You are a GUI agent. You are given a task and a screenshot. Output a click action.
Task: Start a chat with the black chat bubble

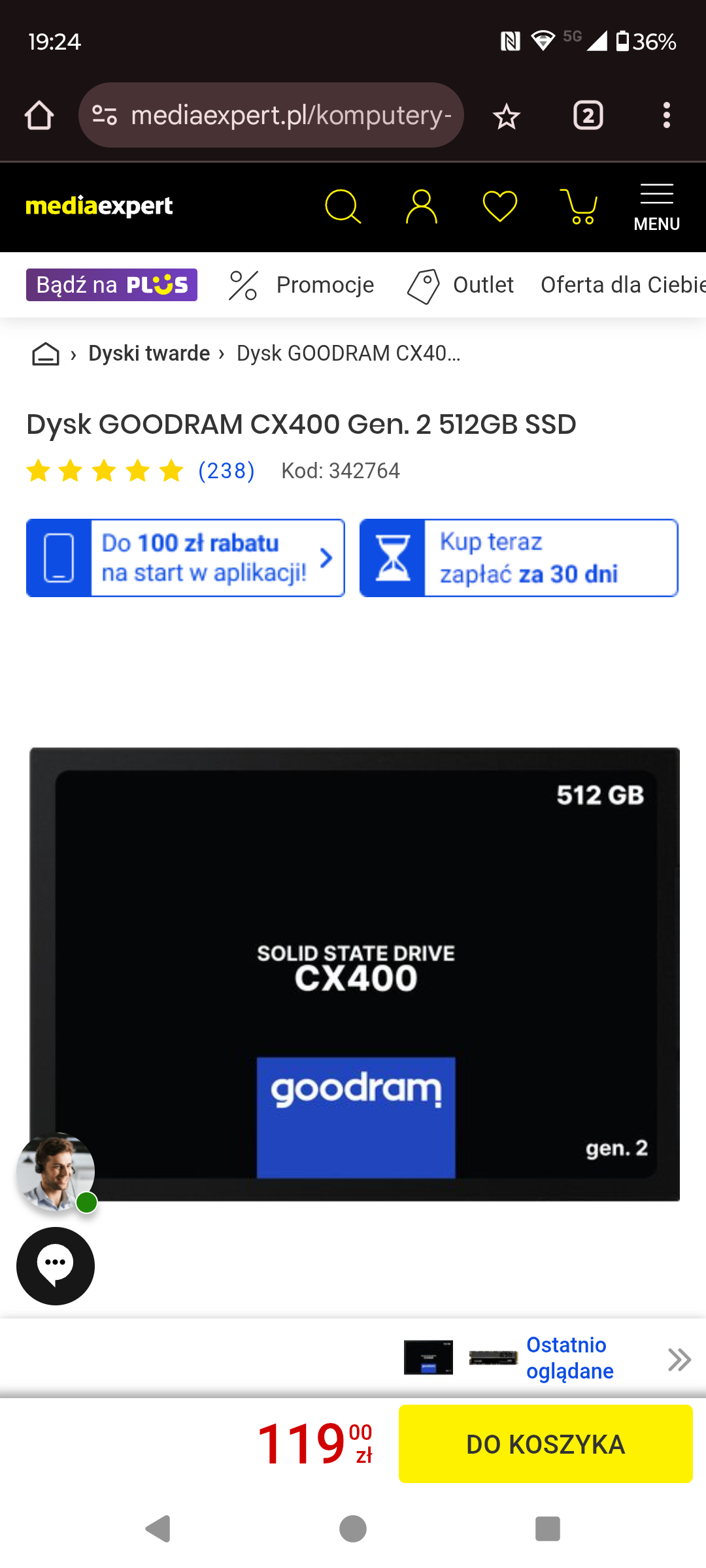(56, 1266)
